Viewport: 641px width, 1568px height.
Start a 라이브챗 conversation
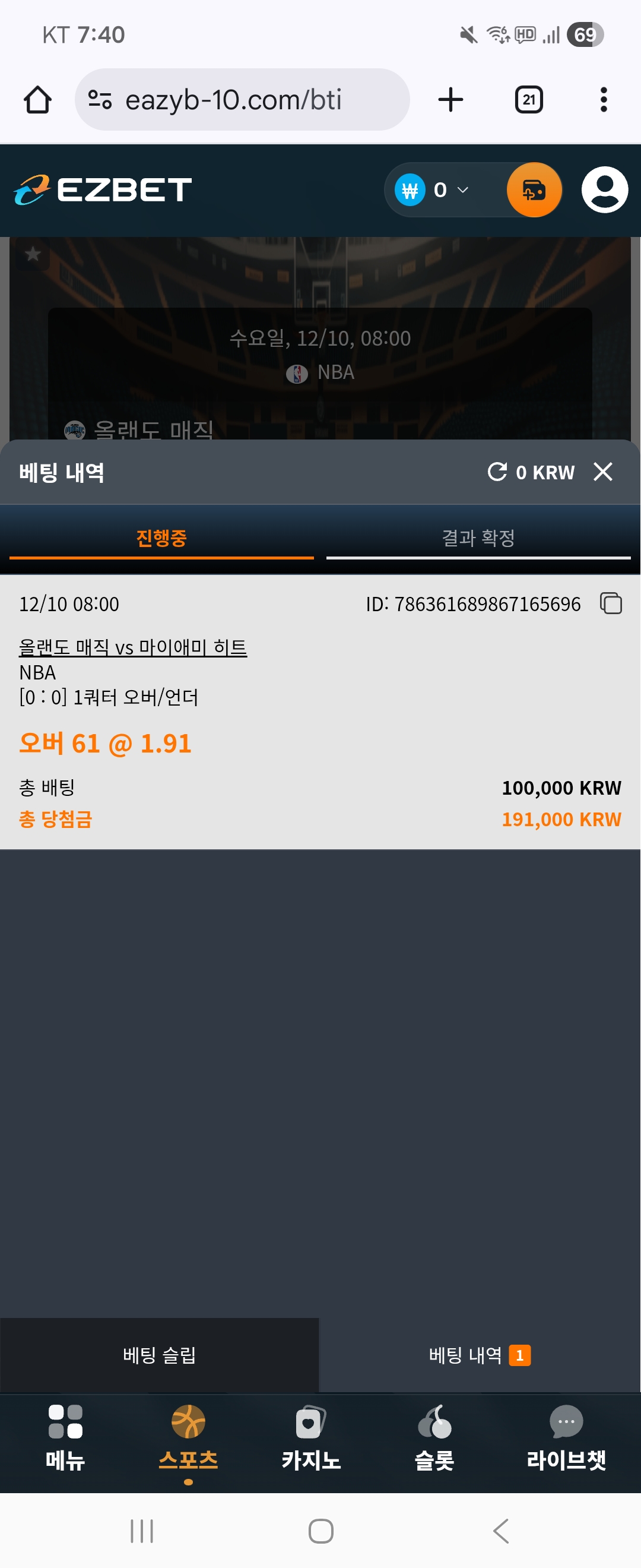[x=566, y=1436]
